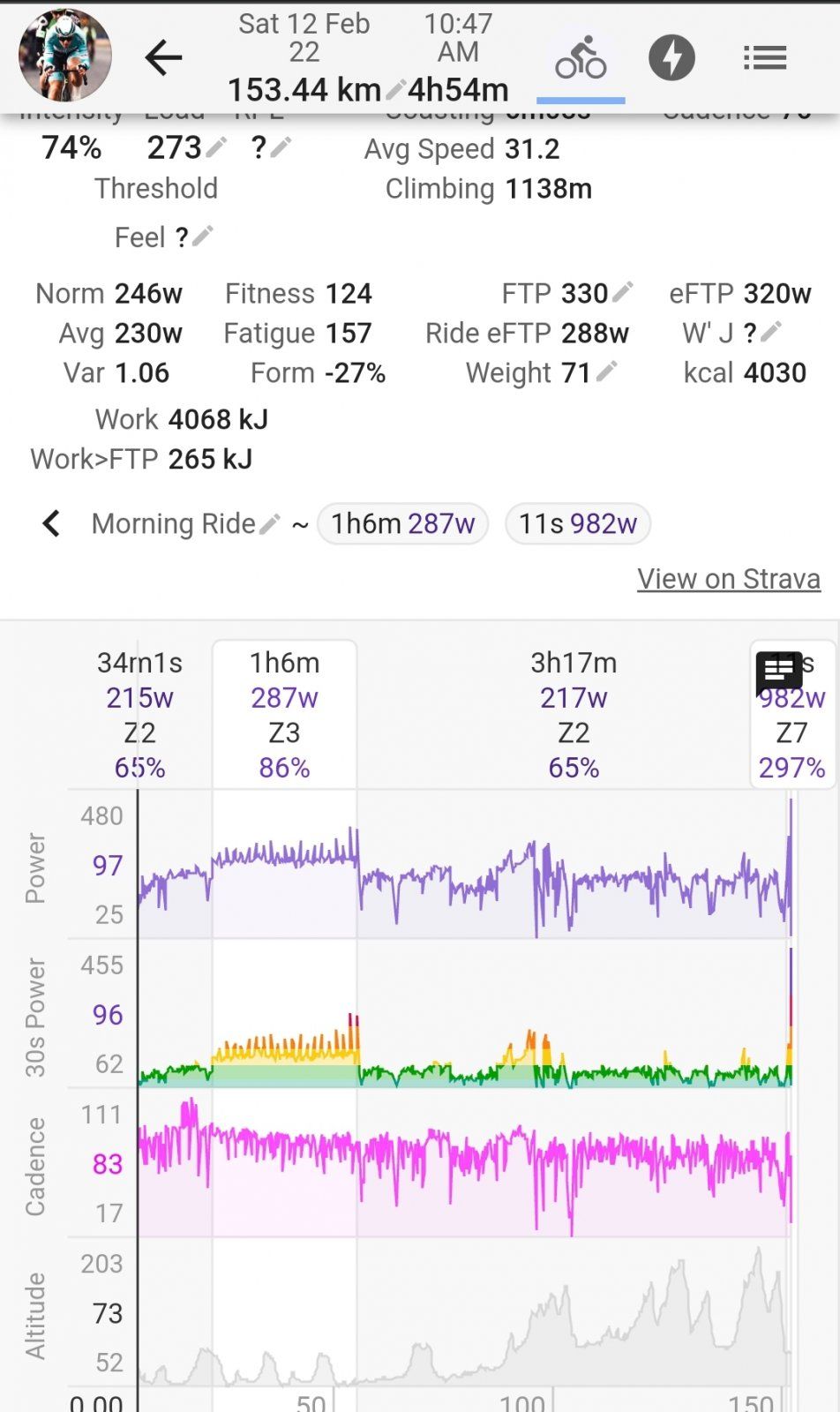This screenshot has width=840, height=1412.
Task: Edit the W' J value
Action: 771,332
